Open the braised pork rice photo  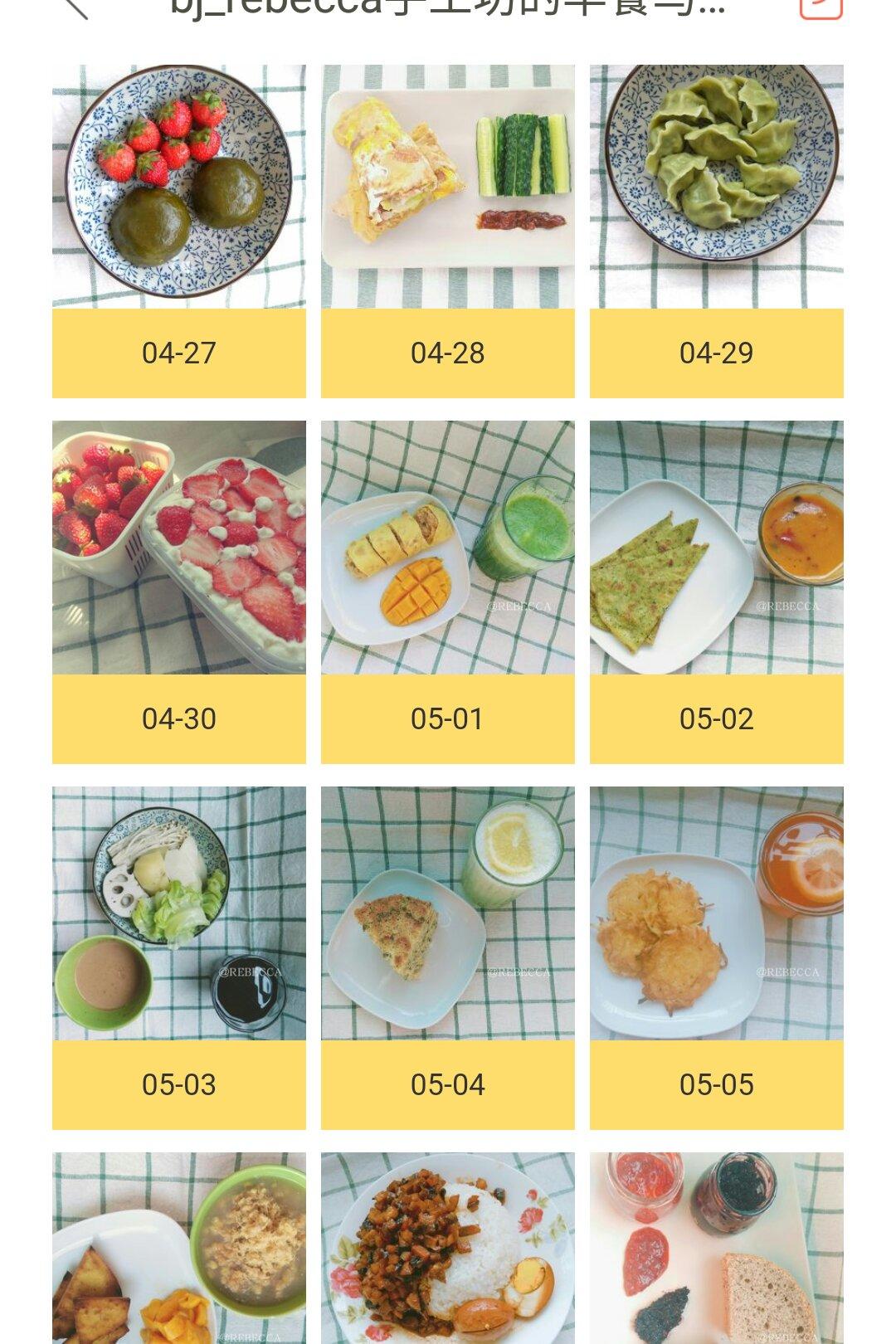pyautogui.click(x=447, y=1249)
